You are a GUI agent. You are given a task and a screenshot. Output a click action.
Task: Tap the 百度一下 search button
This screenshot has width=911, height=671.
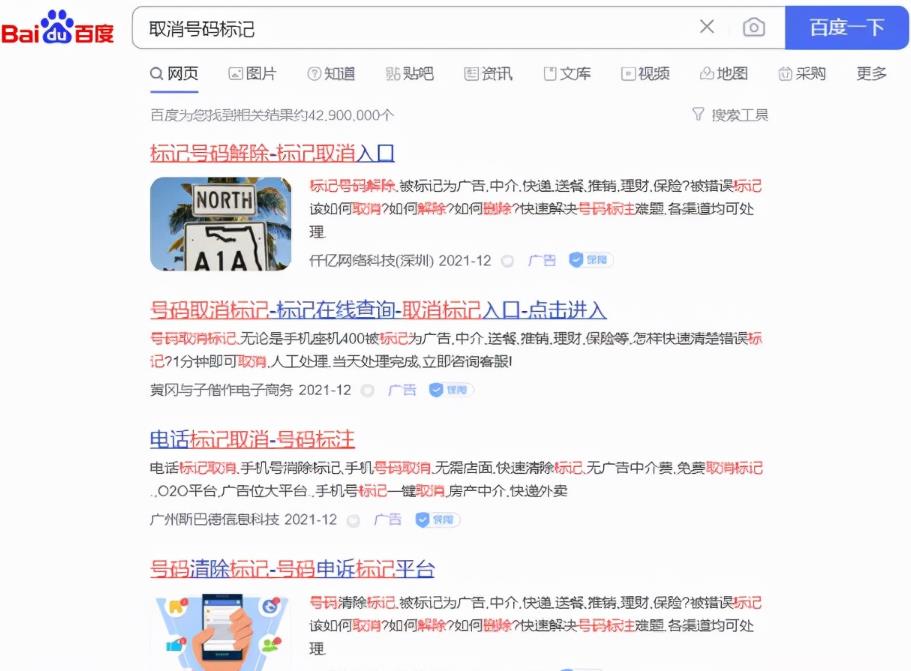pyautogui.click(x=846, y=27)
